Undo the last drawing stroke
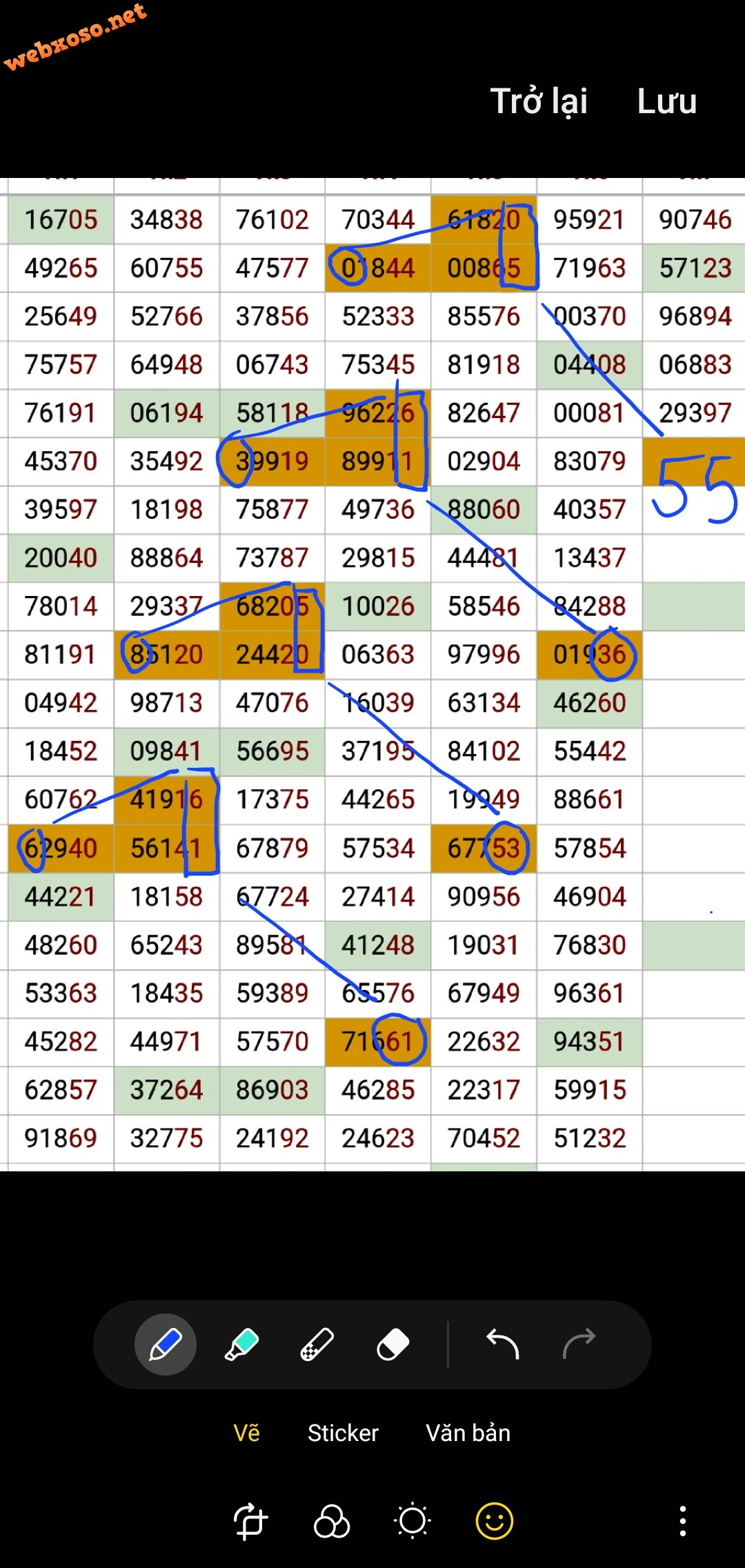The image size is (745, 1568). (x=502, y=1344)
